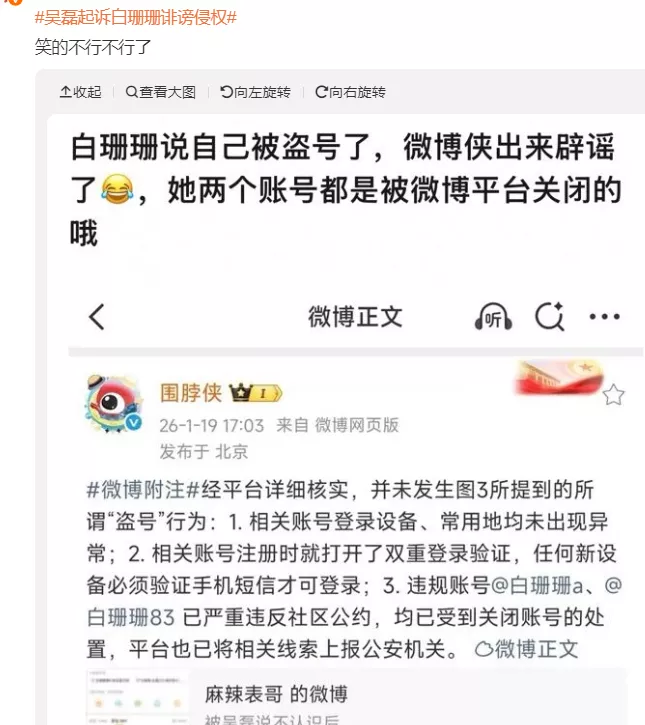Collapse the expanded image with 收起
The width and height of the screenshot is (645, 725).
tap(81, 92)
